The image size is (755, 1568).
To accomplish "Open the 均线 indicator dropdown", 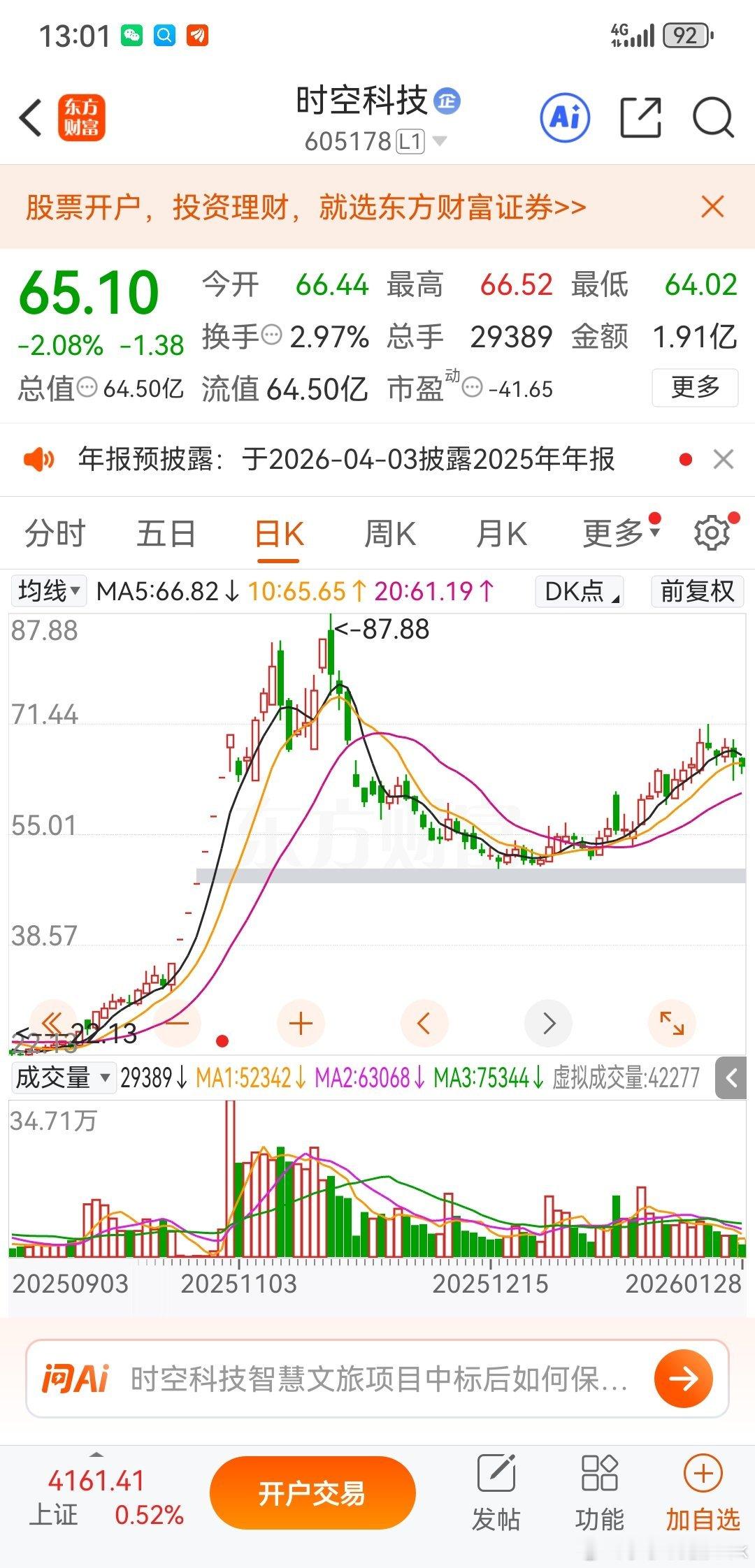I will 48,592.
